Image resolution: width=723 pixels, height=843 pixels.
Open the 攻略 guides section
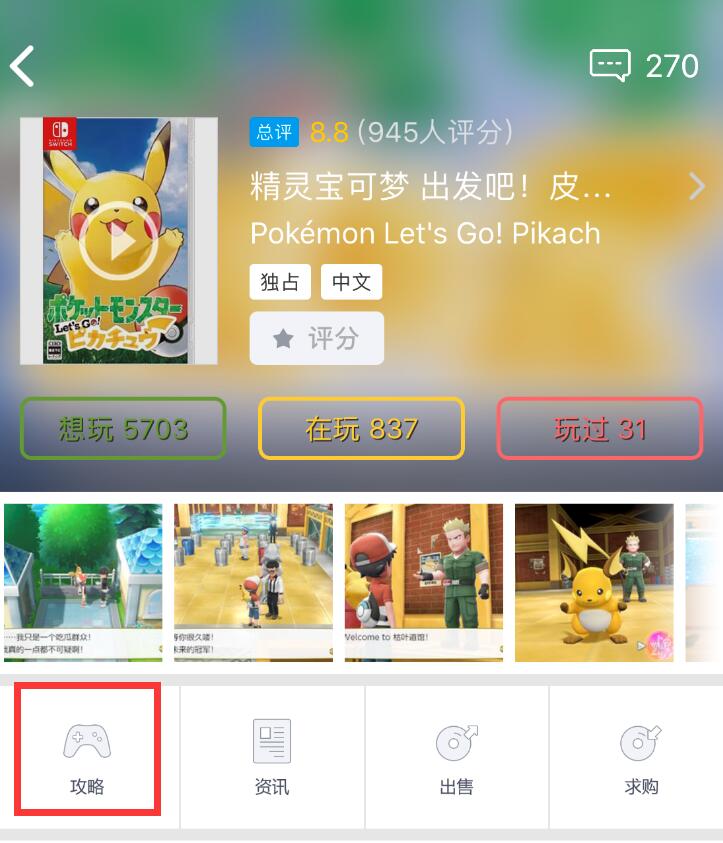pyautogui.click(x=87, y=755)
